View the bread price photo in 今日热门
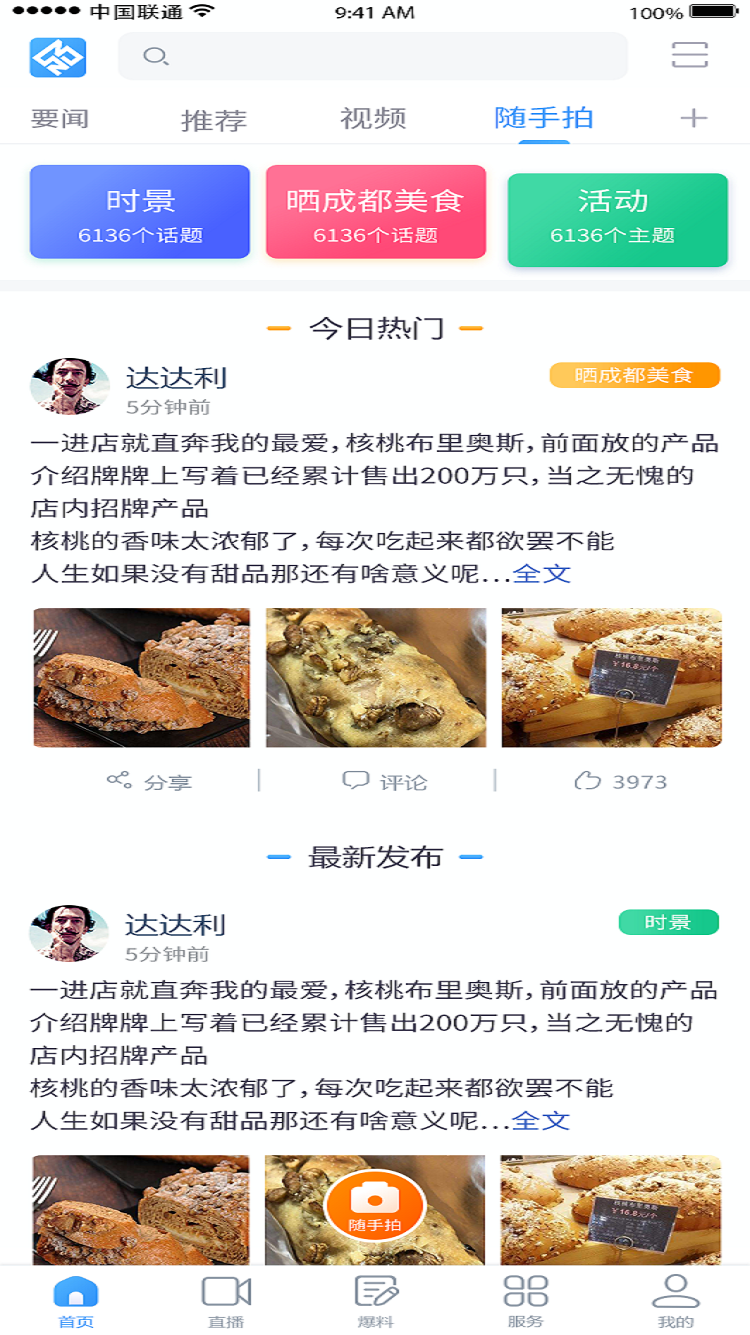750x1335 pixels. 611,677
